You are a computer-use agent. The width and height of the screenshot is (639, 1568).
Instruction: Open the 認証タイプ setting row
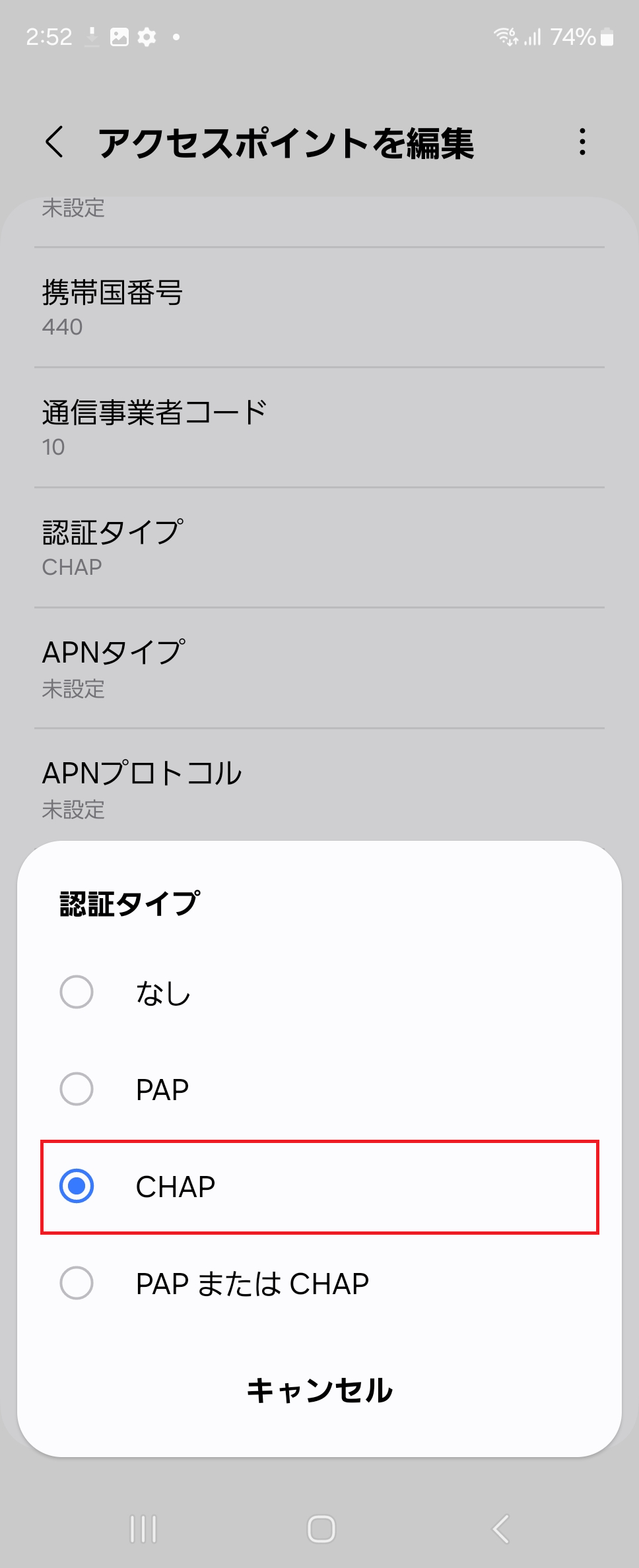click(x=319, y=546)
